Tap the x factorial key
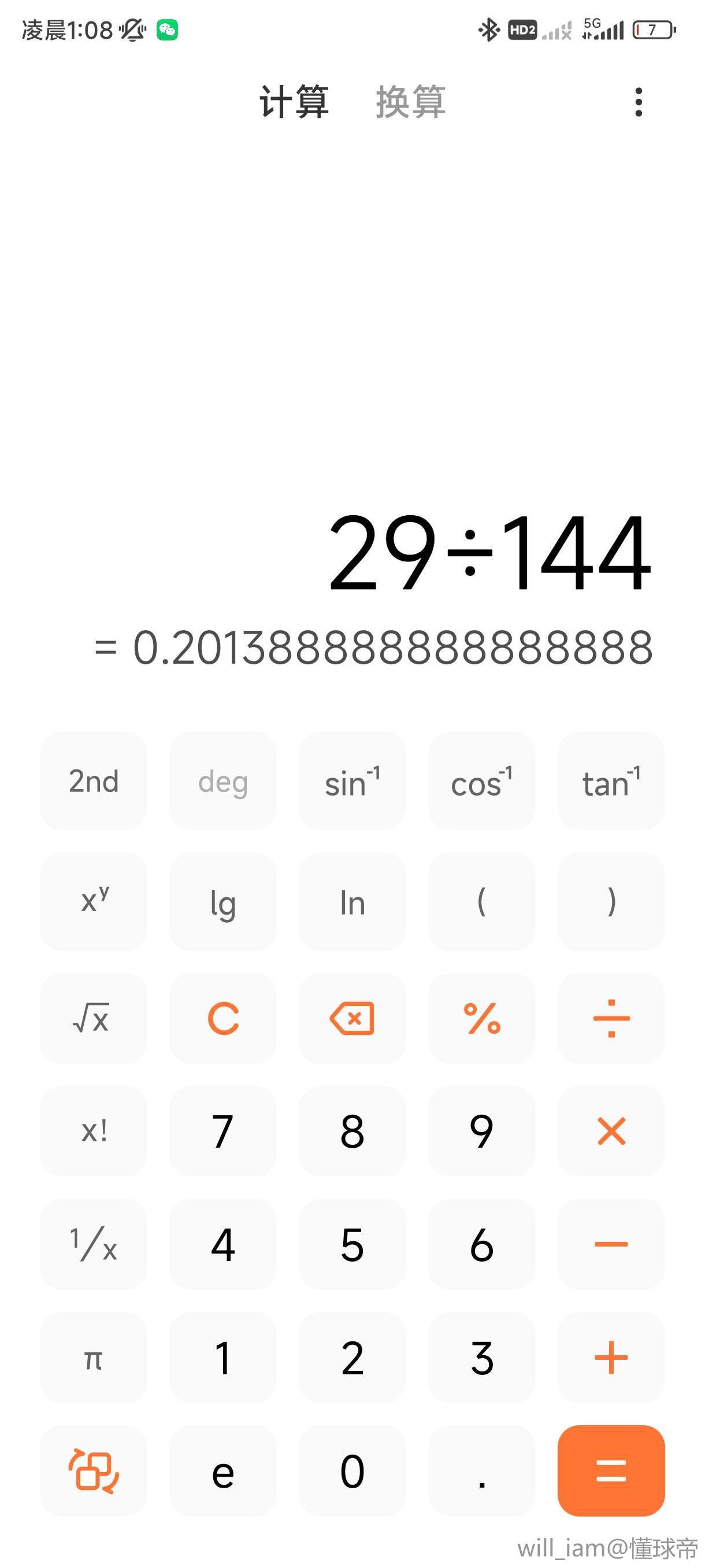Viewport: 705px width, 1568px height. pos(94,1131)
